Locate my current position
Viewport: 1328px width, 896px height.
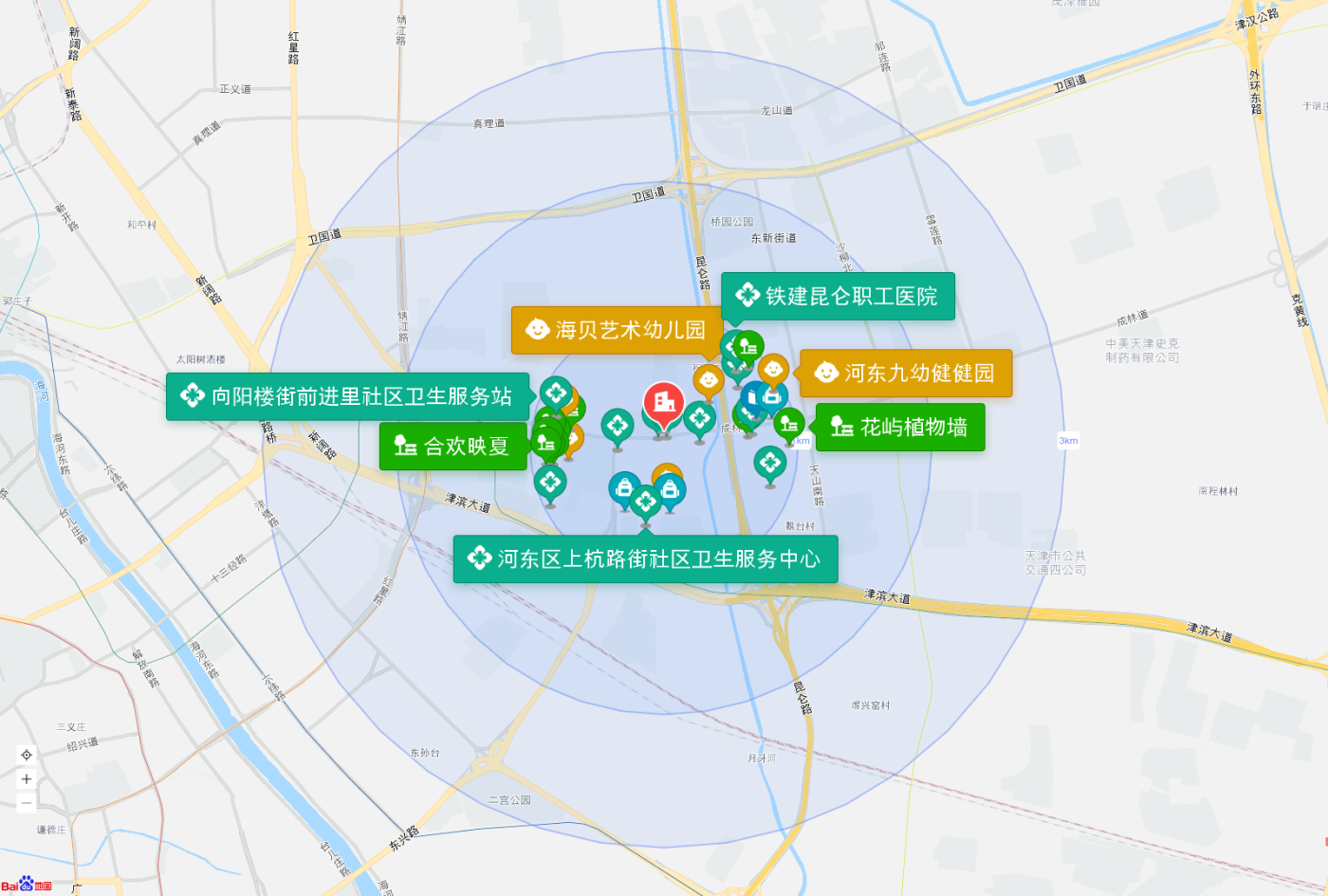pyautogui.click(x=27, y=755)
